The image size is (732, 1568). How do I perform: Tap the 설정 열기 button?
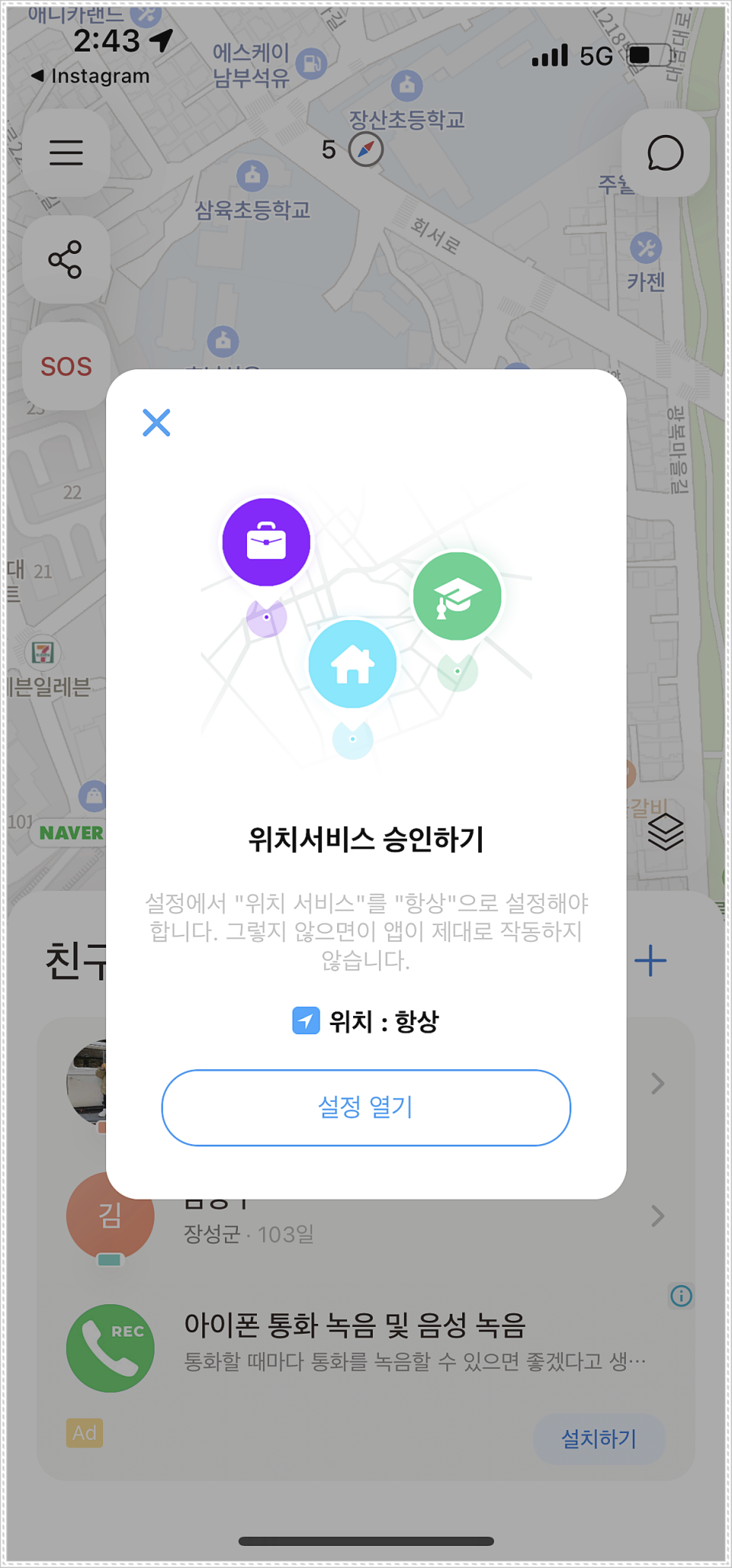point(365,1107)
